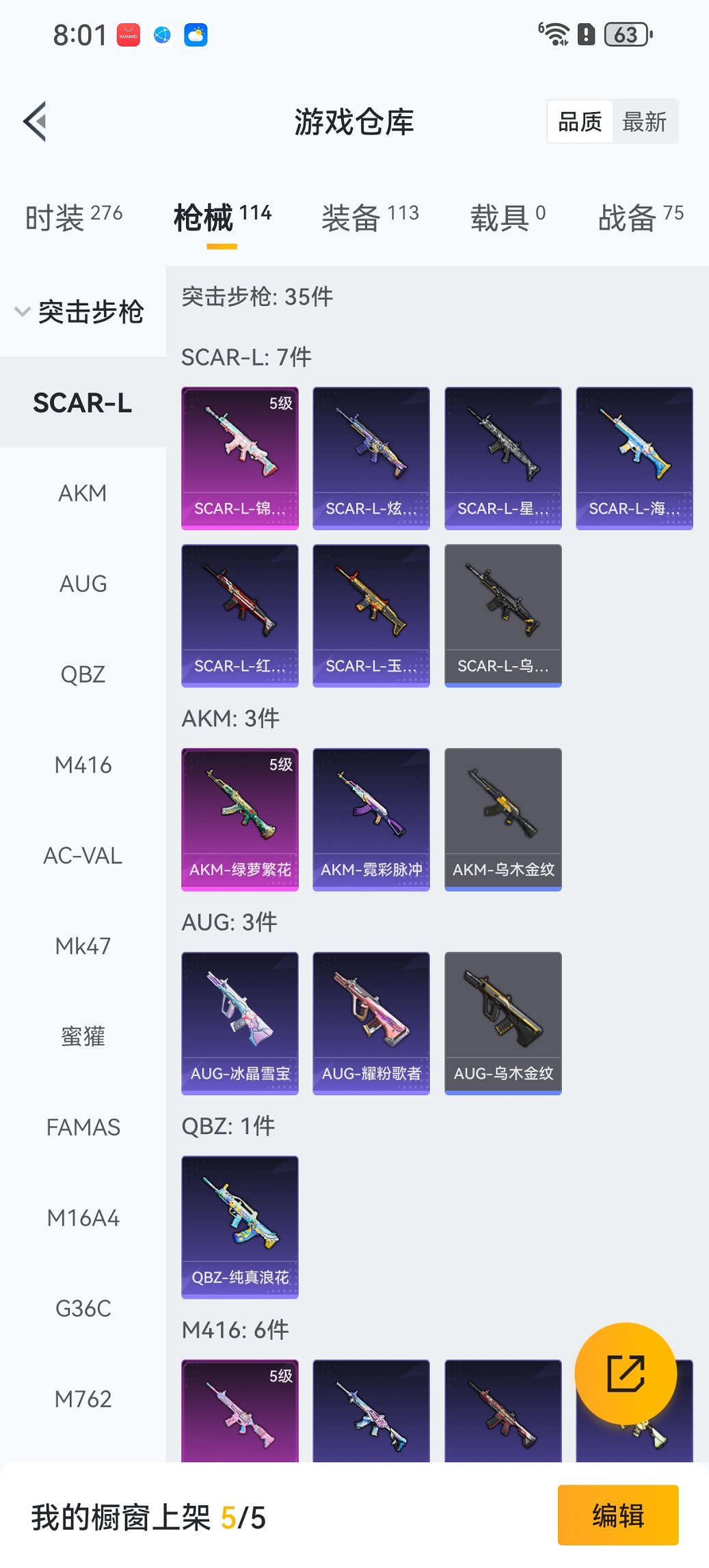View the AKM-绿萝繁花 skin
Screen dimensions: 709x1568
pos(240,819)
